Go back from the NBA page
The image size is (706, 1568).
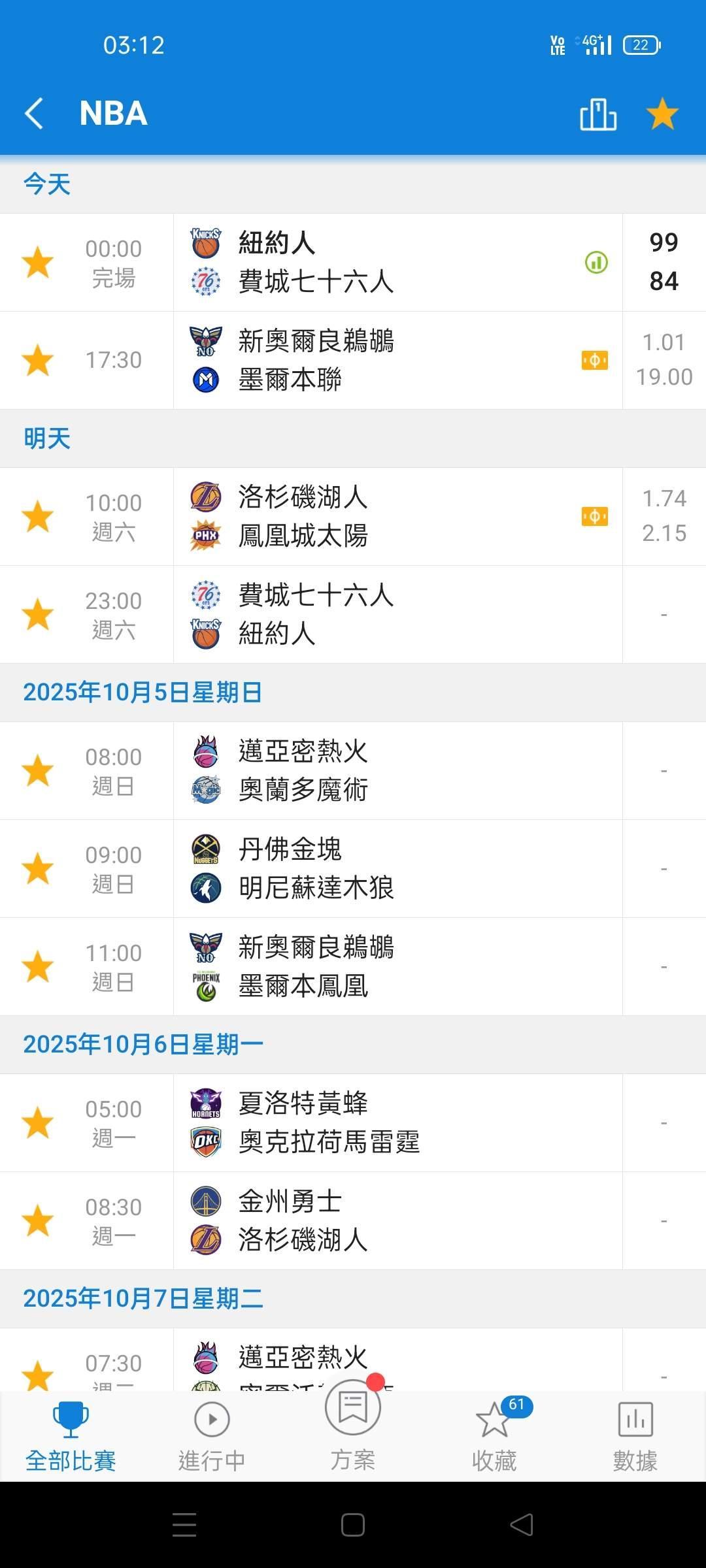[34, 114]
